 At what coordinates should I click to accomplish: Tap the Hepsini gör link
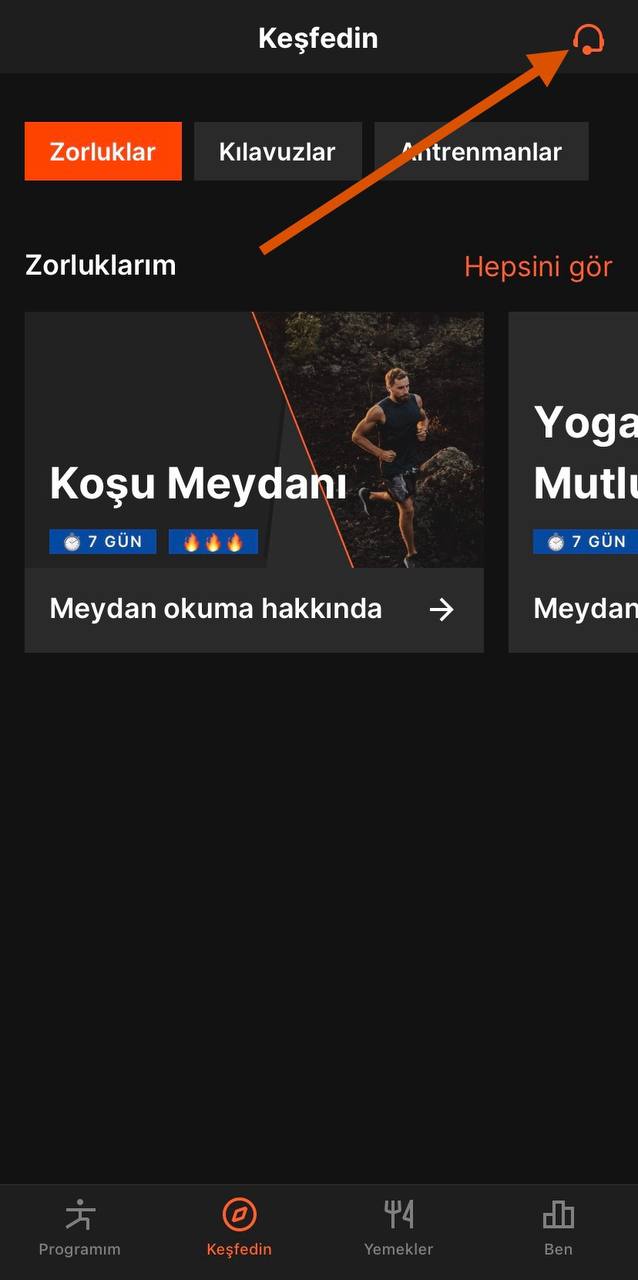click(538, 266)
